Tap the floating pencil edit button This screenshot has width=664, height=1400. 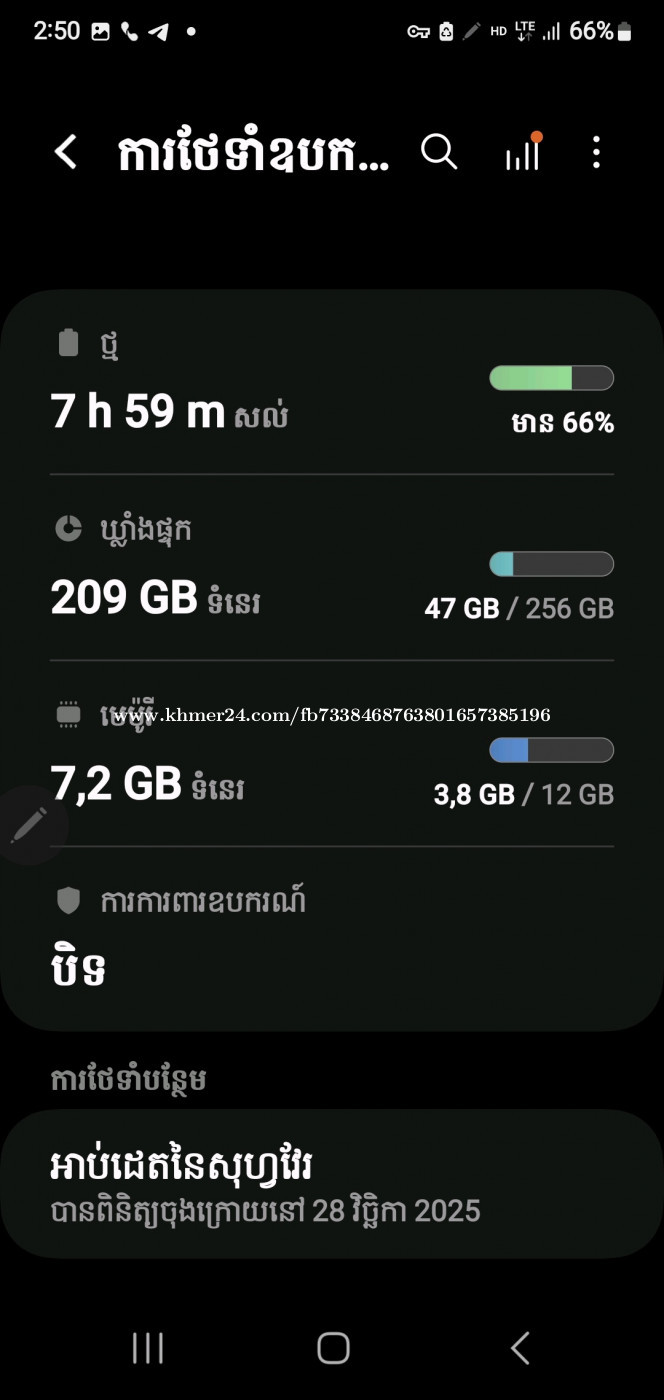(30, 825)
